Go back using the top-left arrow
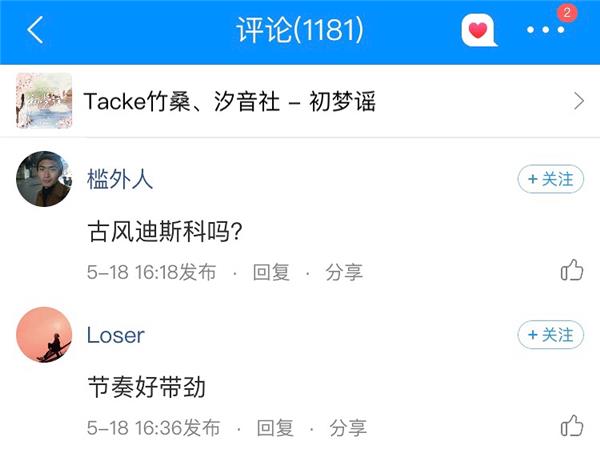Viewport: 600px width, 452px height. tap(35, 31)
